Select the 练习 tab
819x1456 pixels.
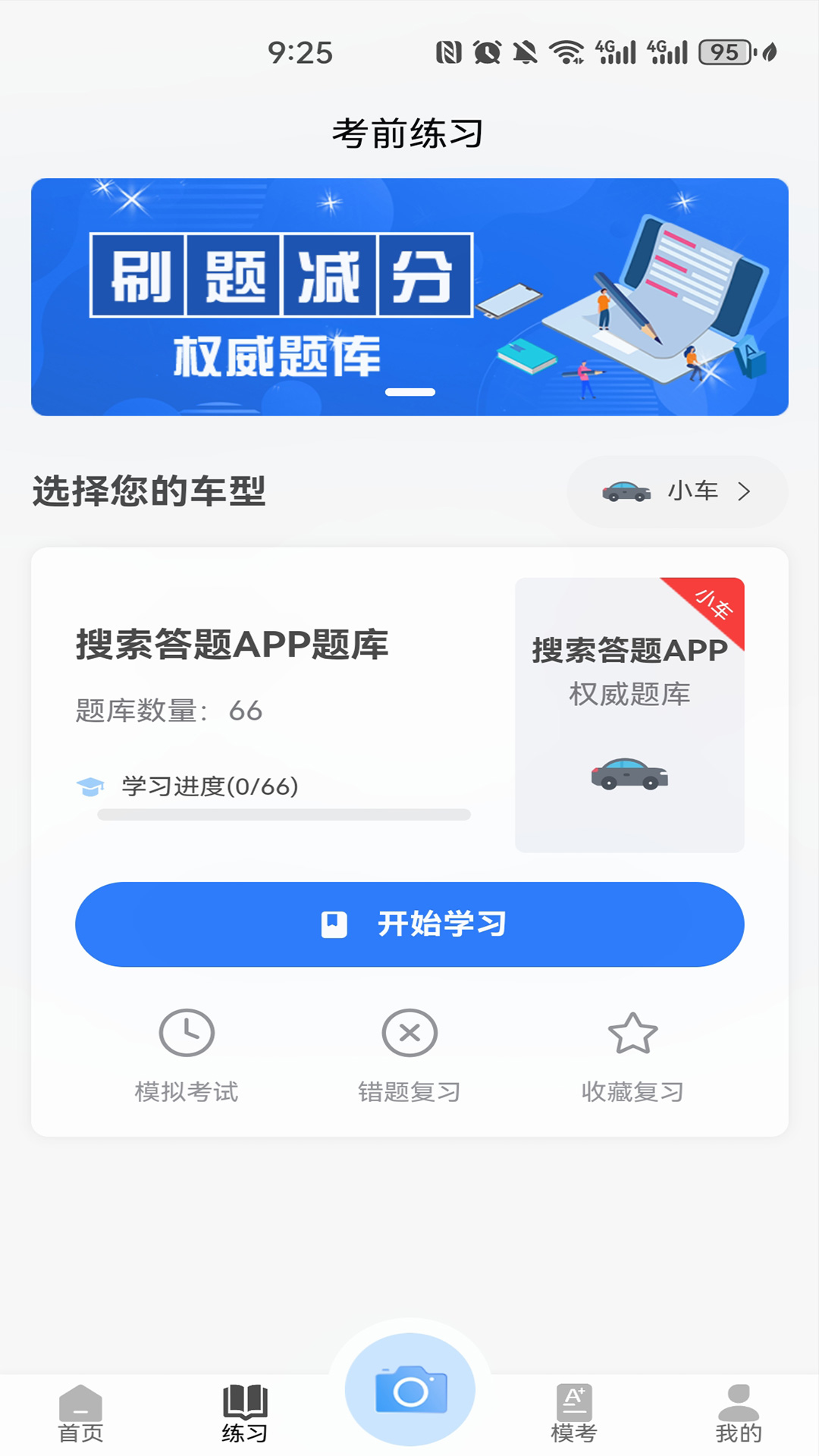point(245,1414)
